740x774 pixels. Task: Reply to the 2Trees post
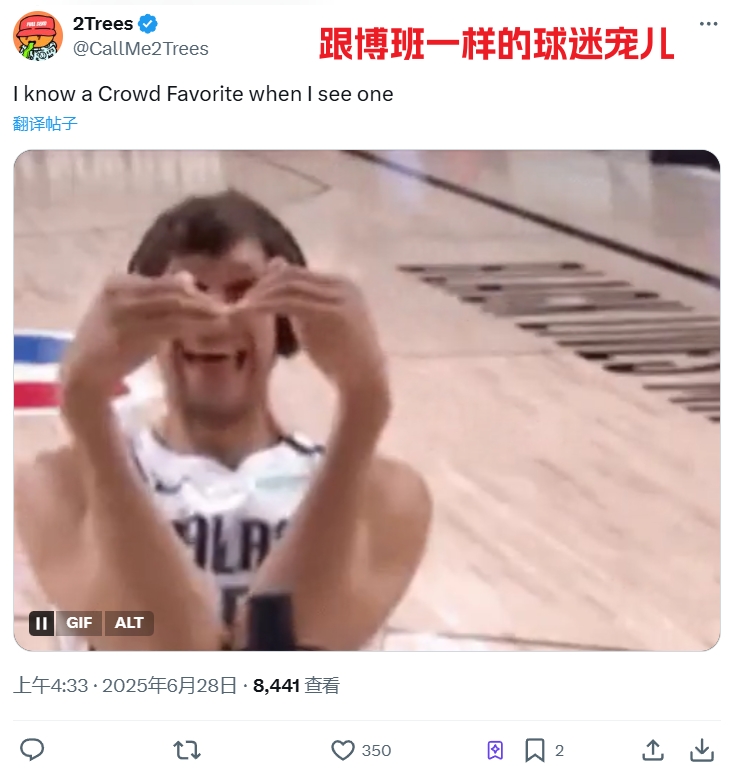click(x=32, y=749)
